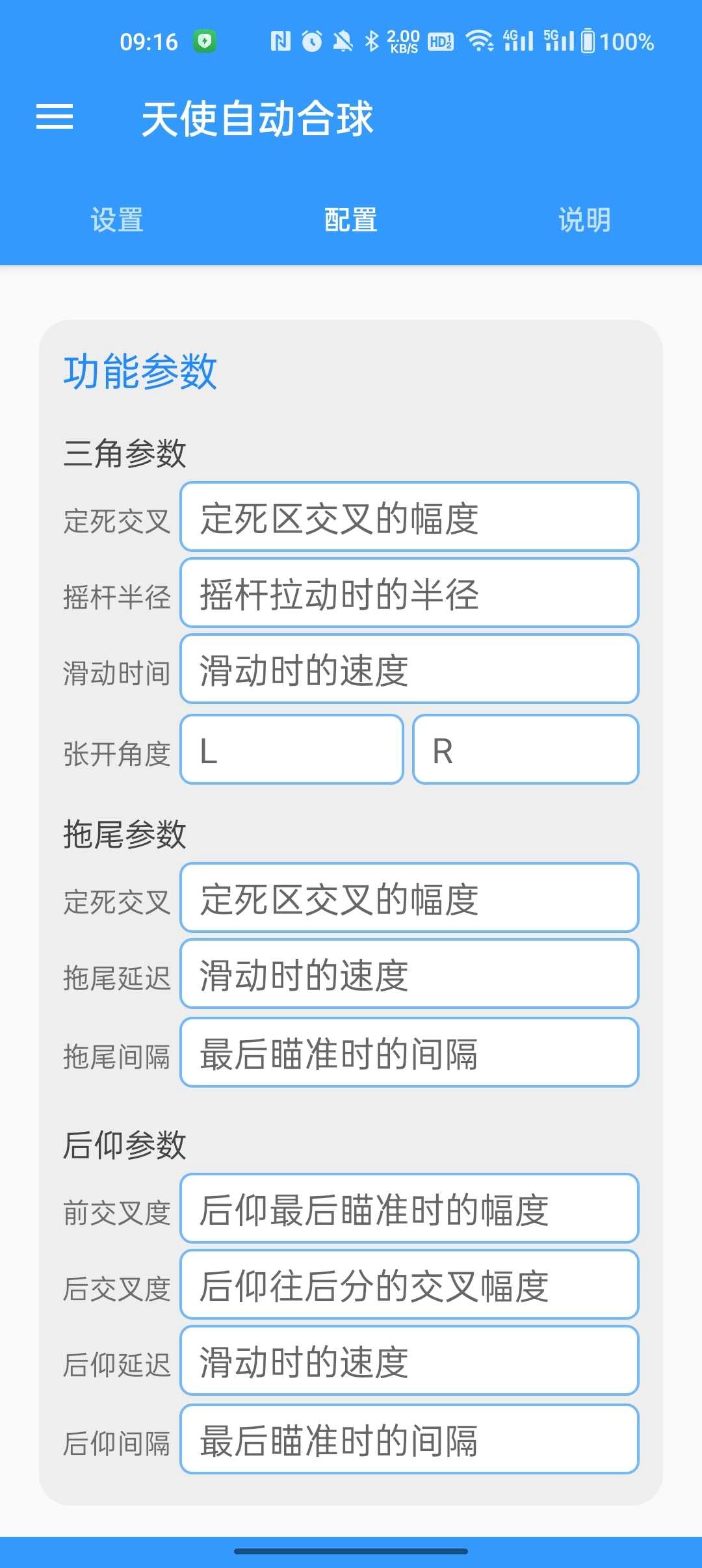Screen dimensions: 702x1568
Task: Focus the 前交叉度 input field
Action: pos(409,1209)
